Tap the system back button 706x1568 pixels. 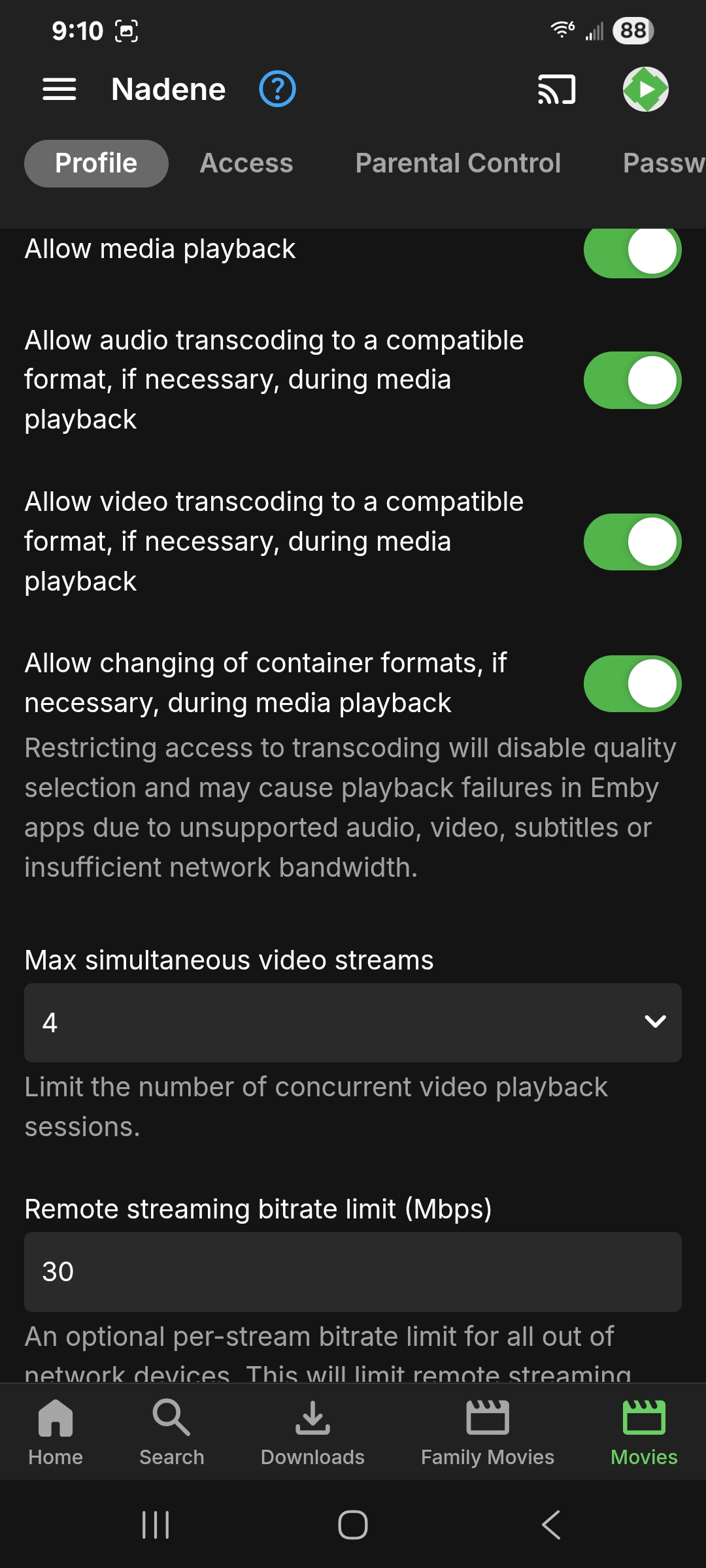(550, 1525)
